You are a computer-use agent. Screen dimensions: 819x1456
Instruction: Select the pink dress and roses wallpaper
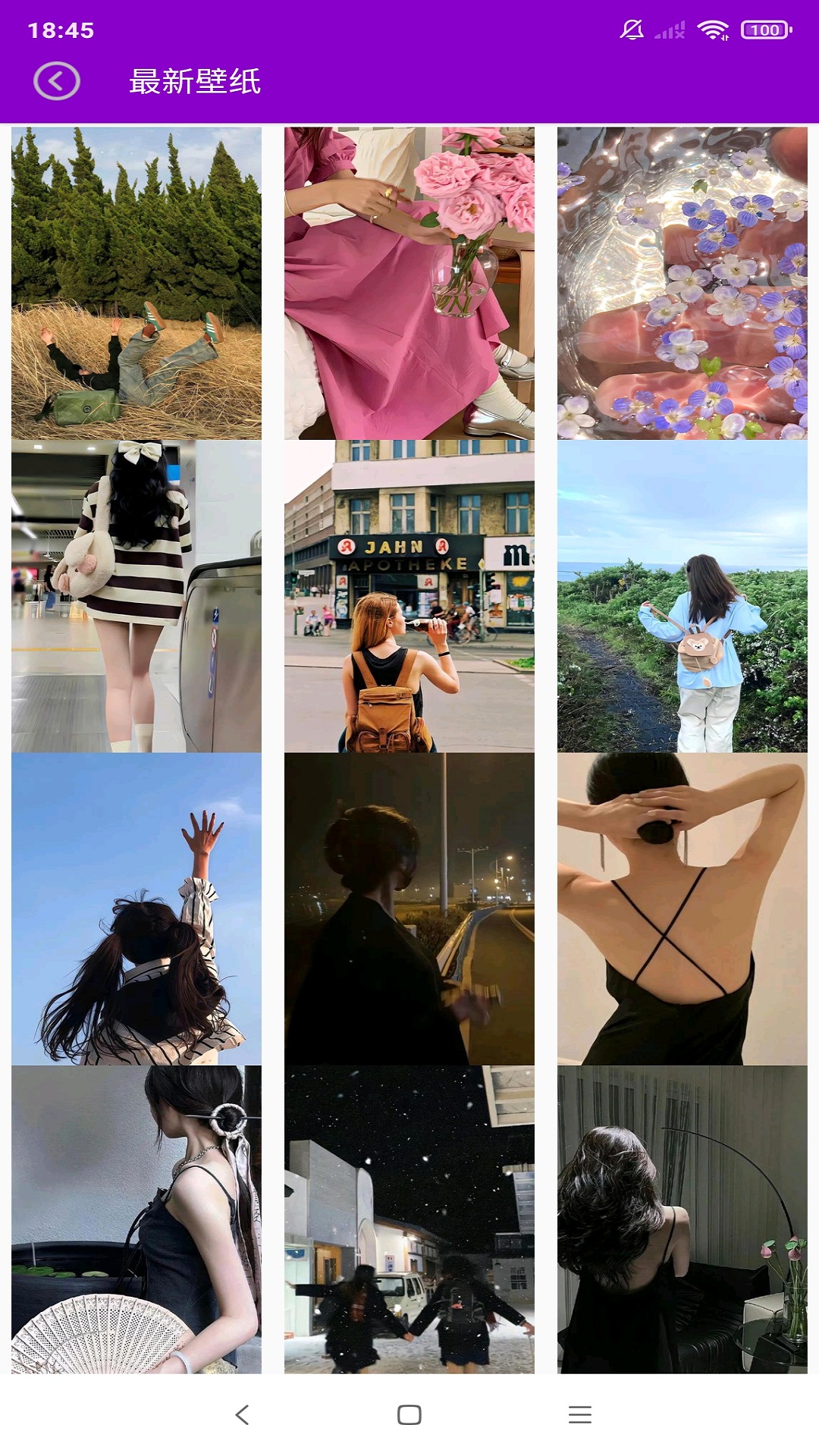[x=409, y=281]
